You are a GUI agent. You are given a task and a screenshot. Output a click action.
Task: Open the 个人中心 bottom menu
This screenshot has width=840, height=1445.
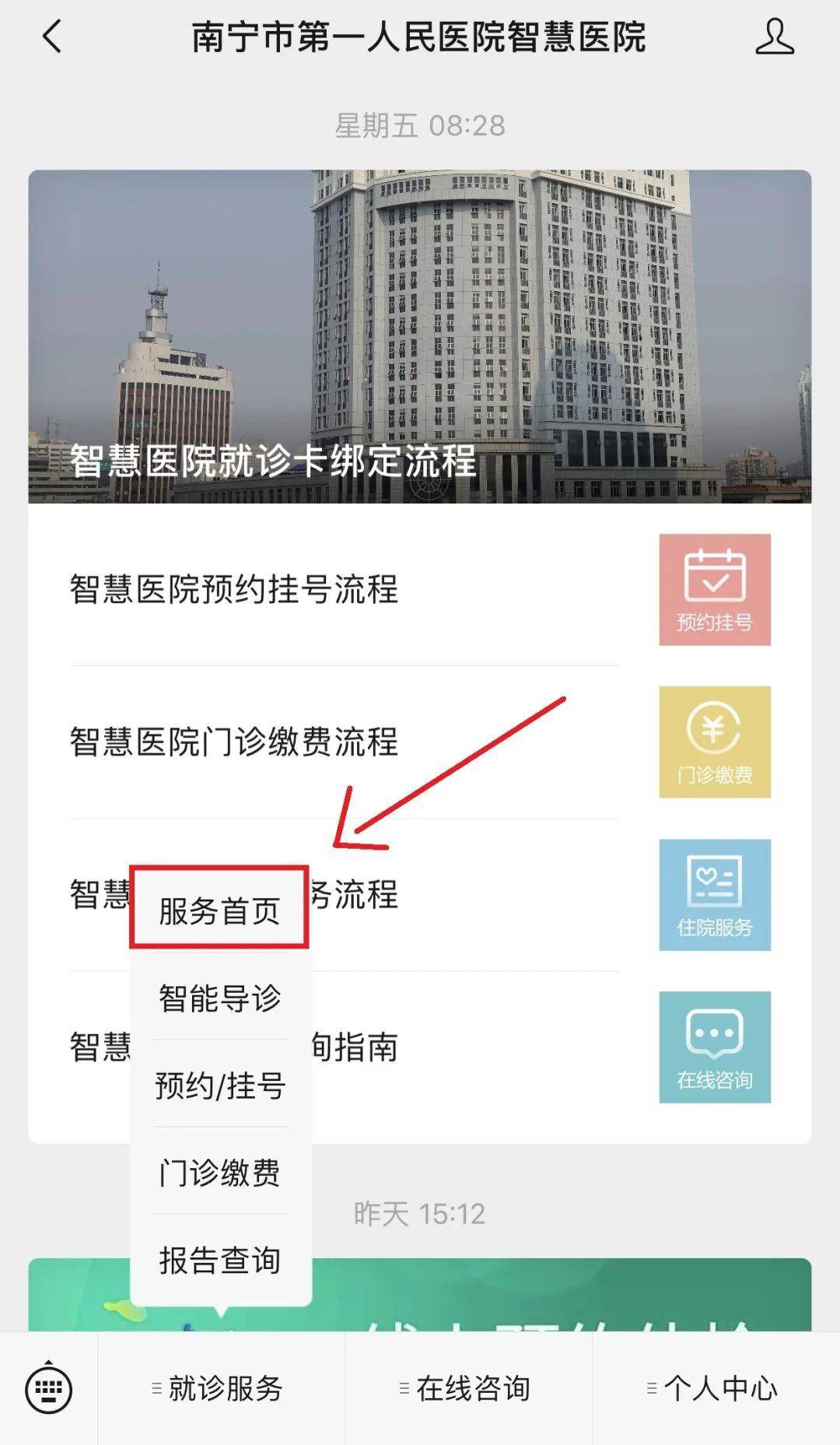click(x=716, y=1388)
